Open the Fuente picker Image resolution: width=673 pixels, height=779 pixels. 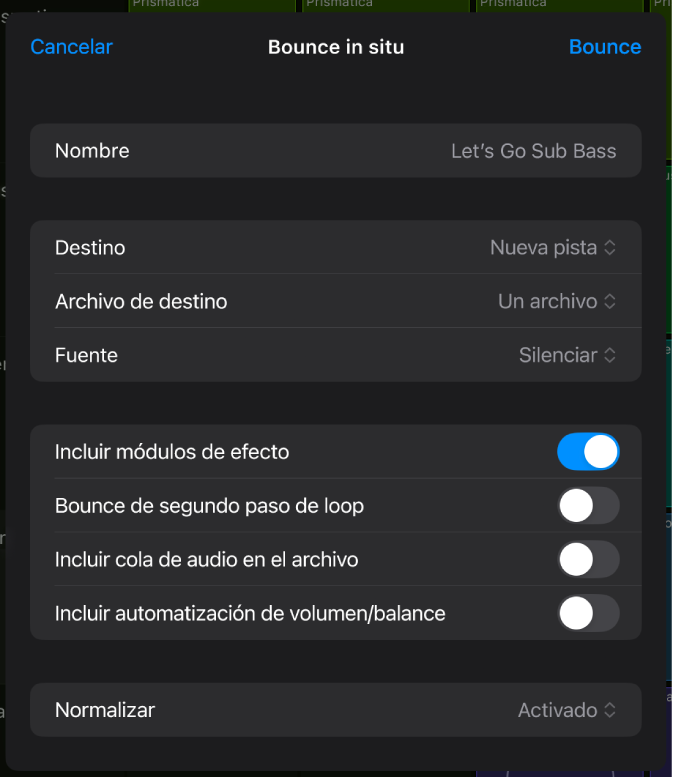(566, 355)
